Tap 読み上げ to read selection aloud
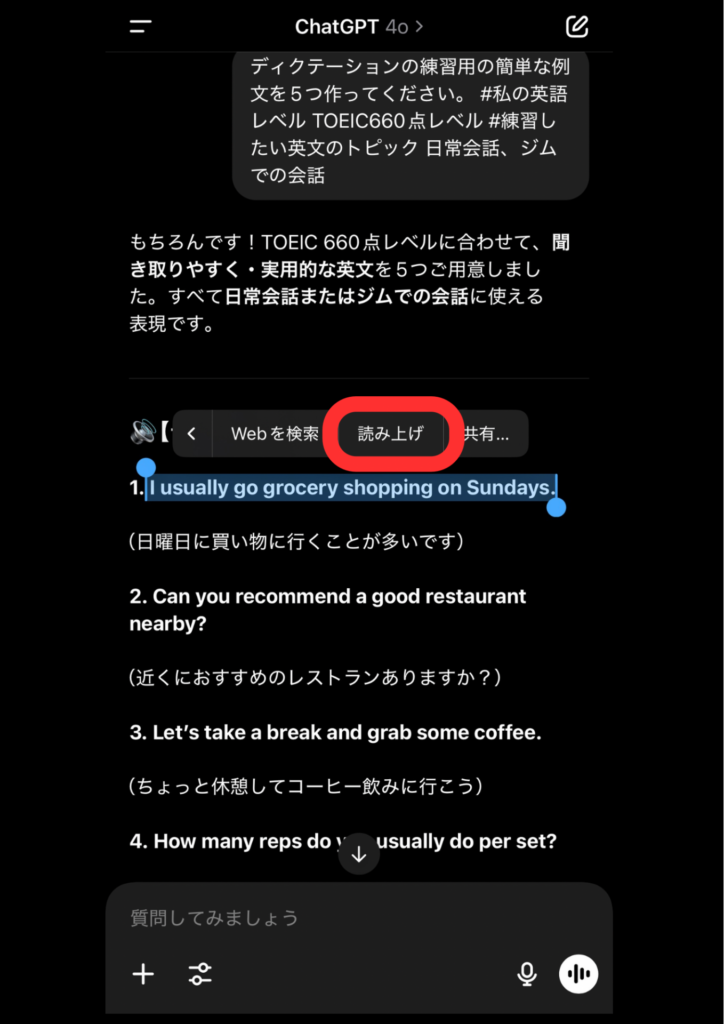Viewport: 724px width, 1024px height. click(x=391, y=434)
